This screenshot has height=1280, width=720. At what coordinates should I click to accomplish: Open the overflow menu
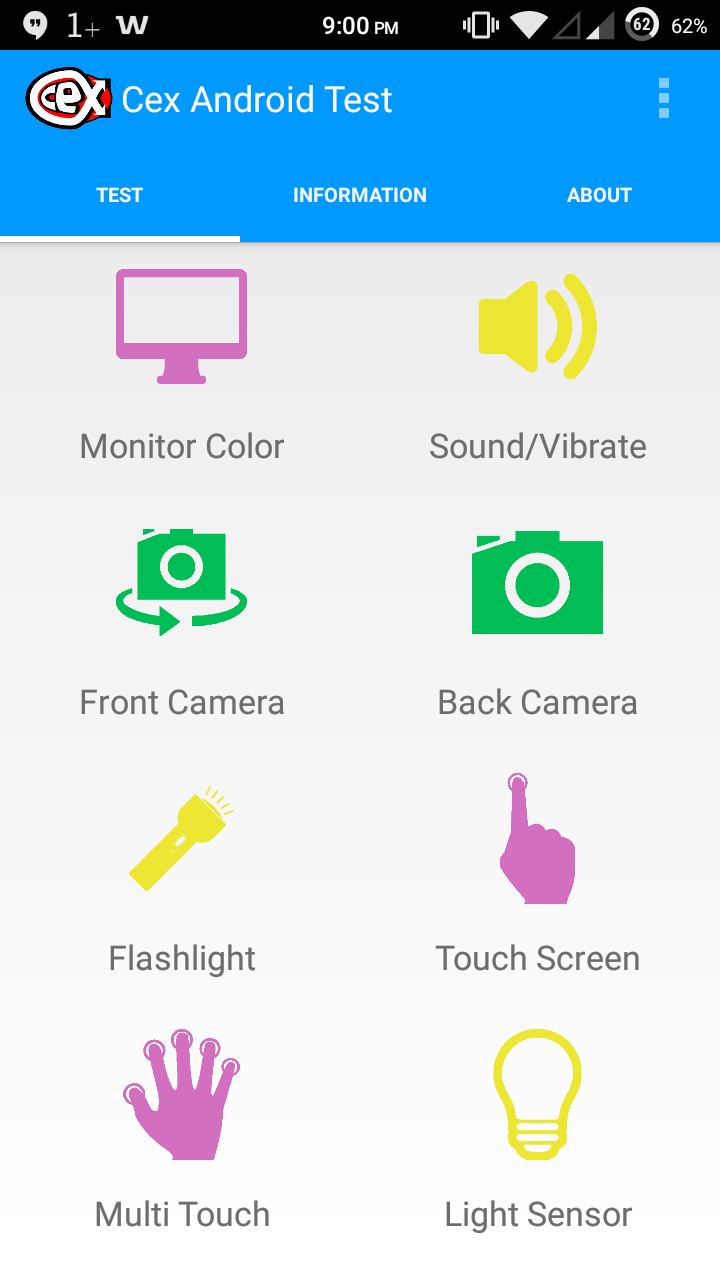(x=664, y=99)
